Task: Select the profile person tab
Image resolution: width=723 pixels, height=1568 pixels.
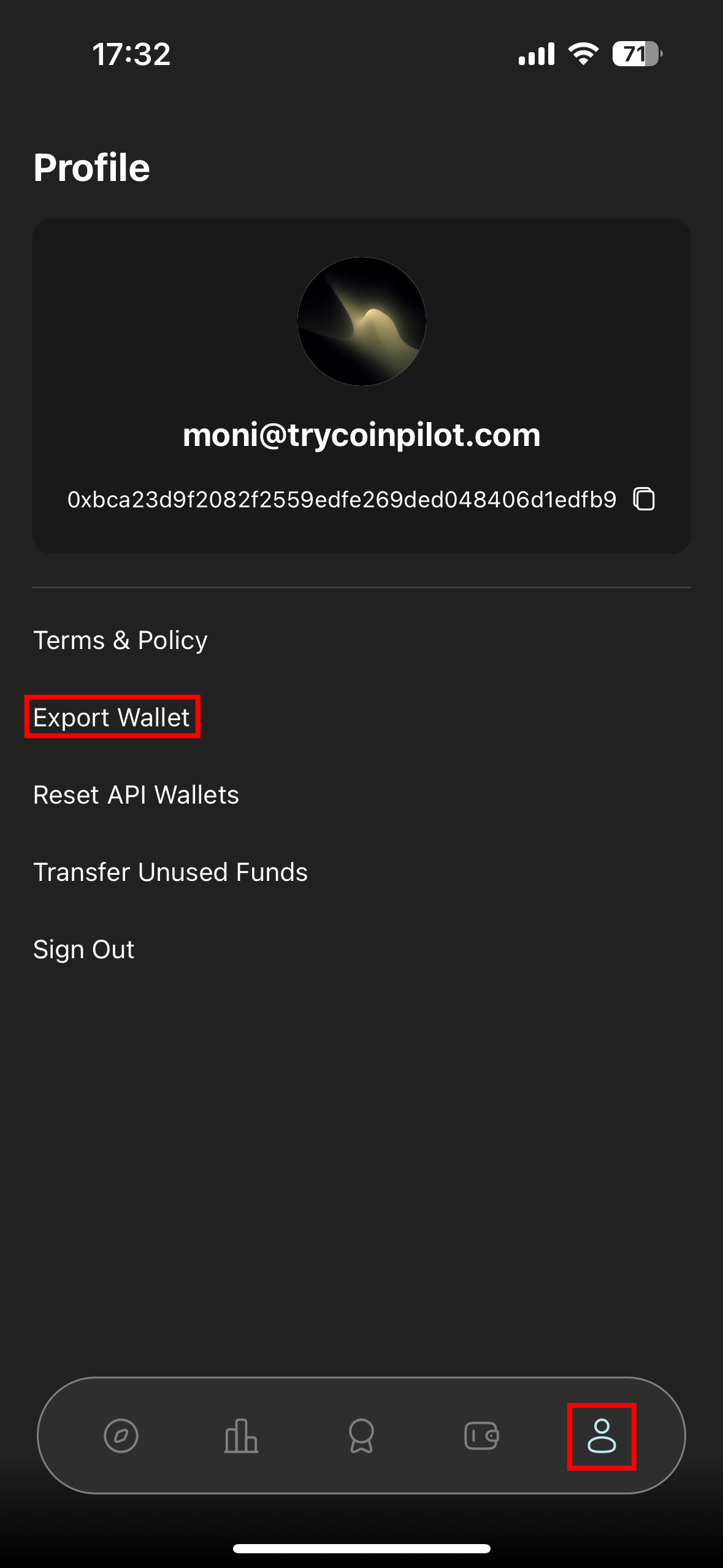Action: [x=602, y=1435]
